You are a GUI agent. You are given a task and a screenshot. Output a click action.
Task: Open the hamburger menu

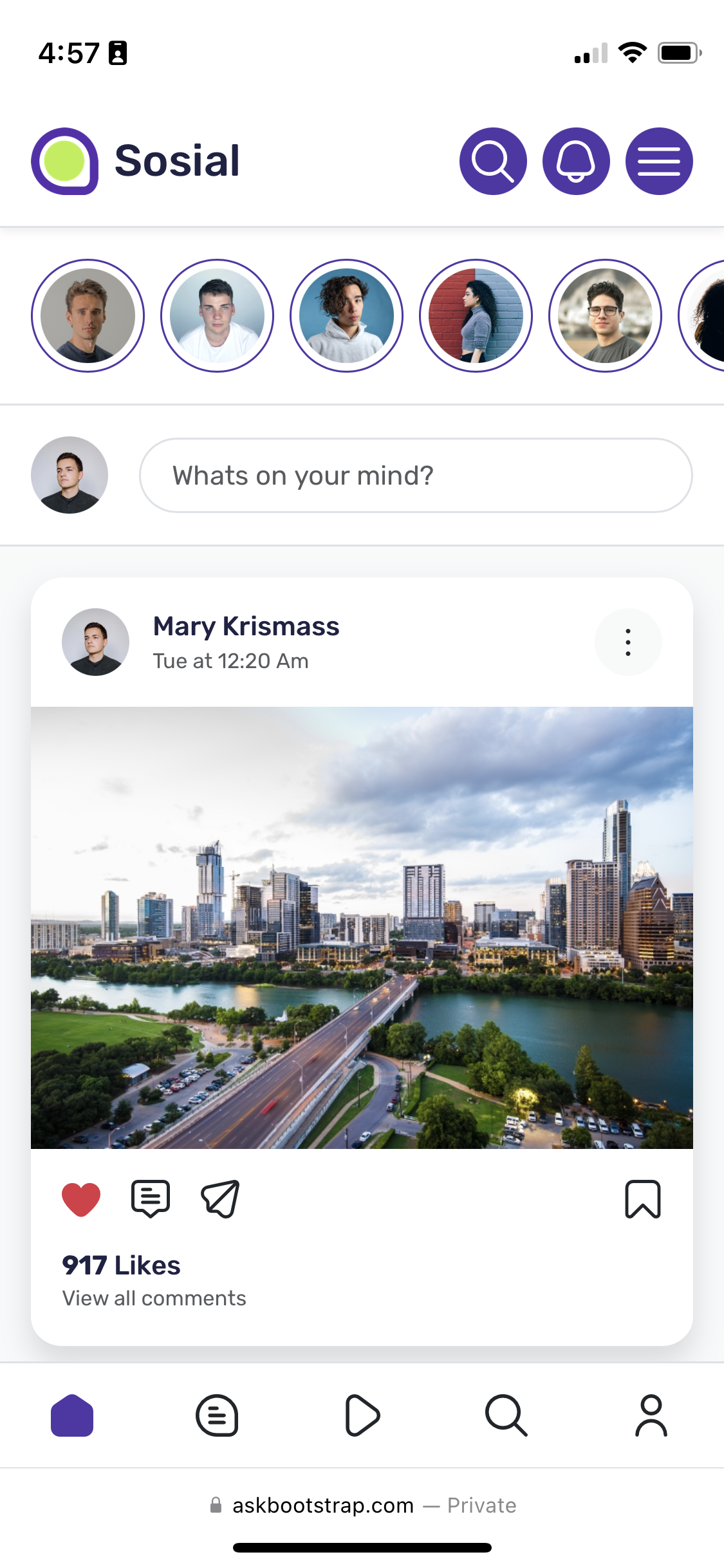[659, 161]
